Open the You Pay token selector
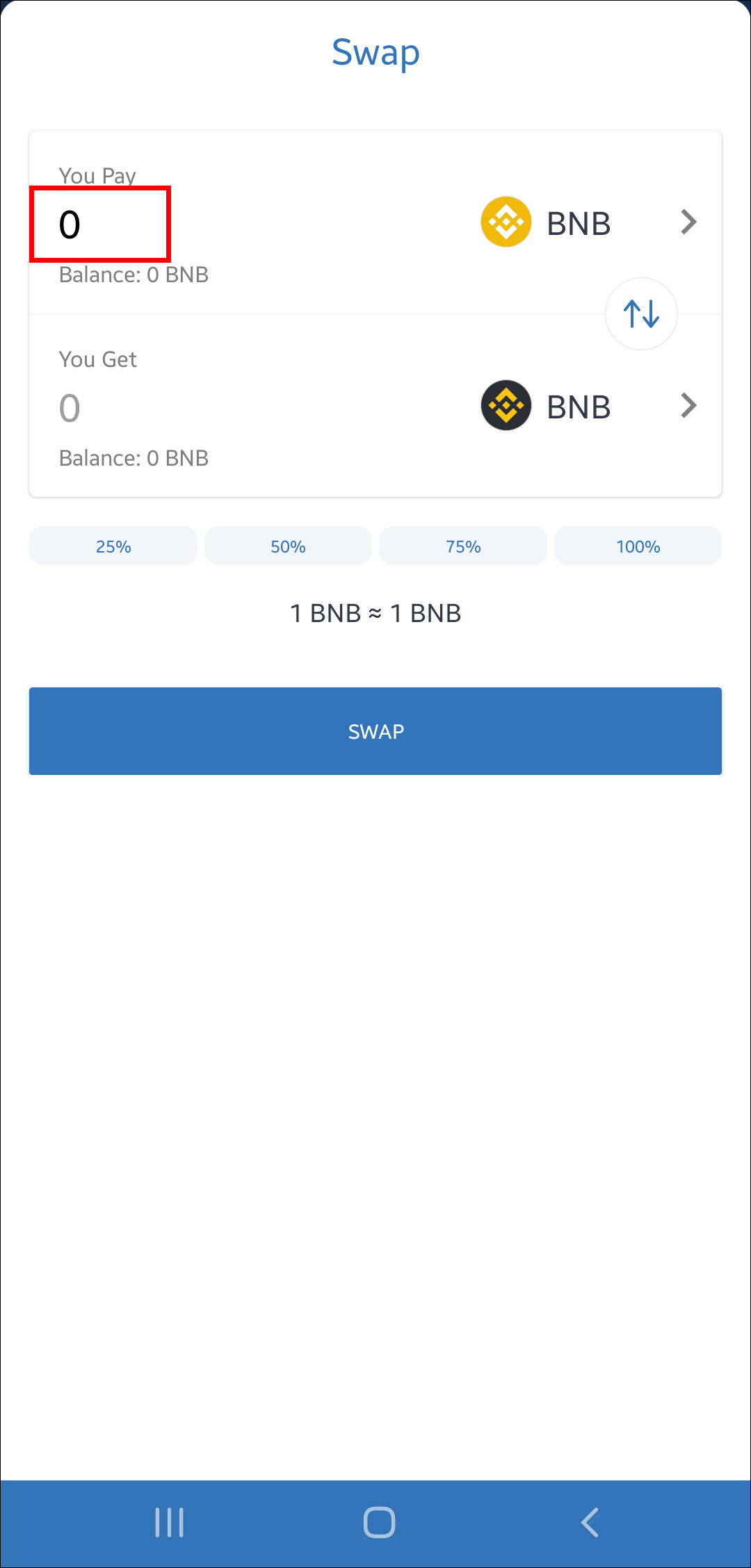Screen dimensions: 751x1568 click(588, 223)
